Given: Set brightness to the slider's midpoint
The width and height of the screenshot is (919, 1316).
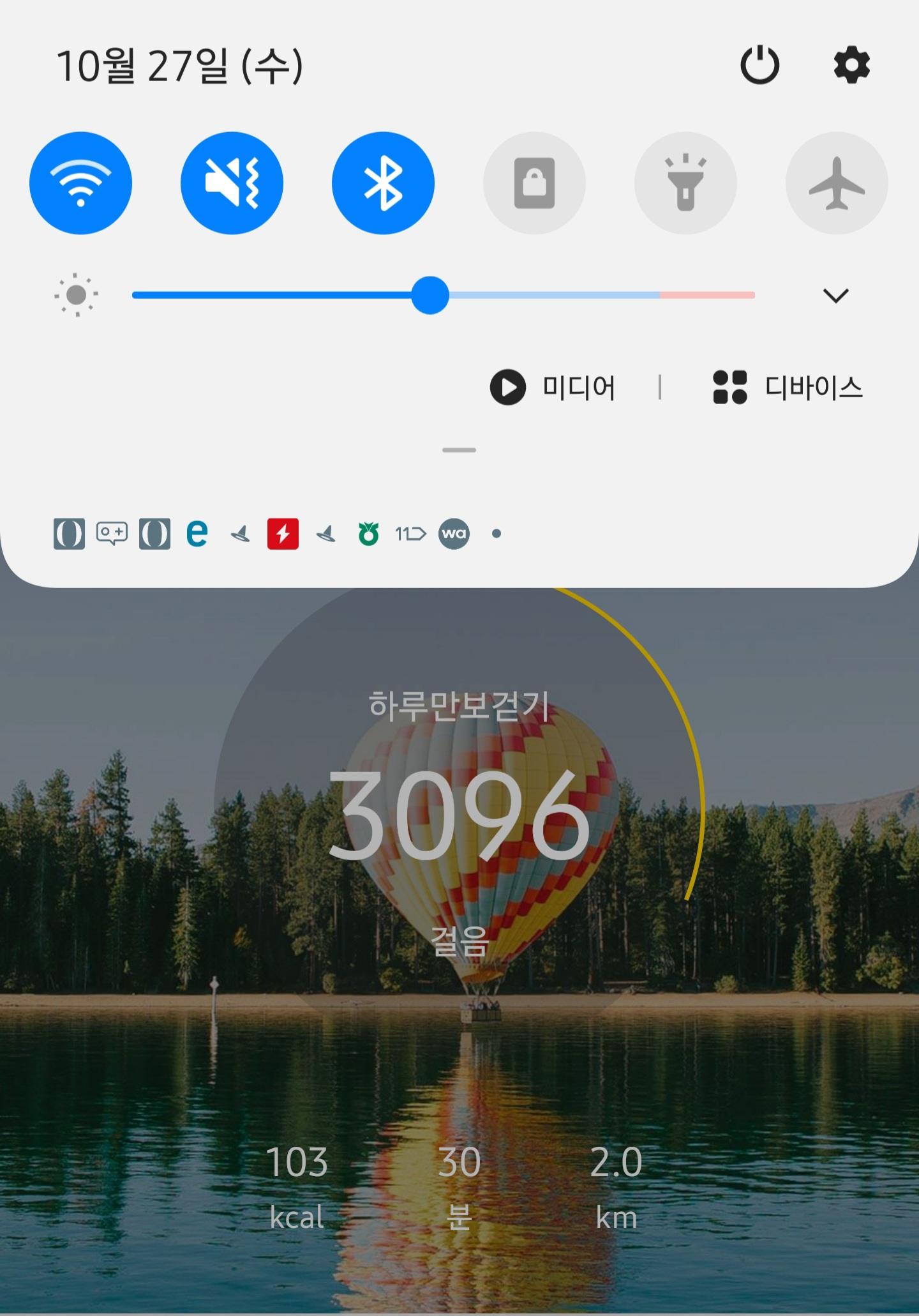Looking at the screenshot, I should click(x=444, y=295).
